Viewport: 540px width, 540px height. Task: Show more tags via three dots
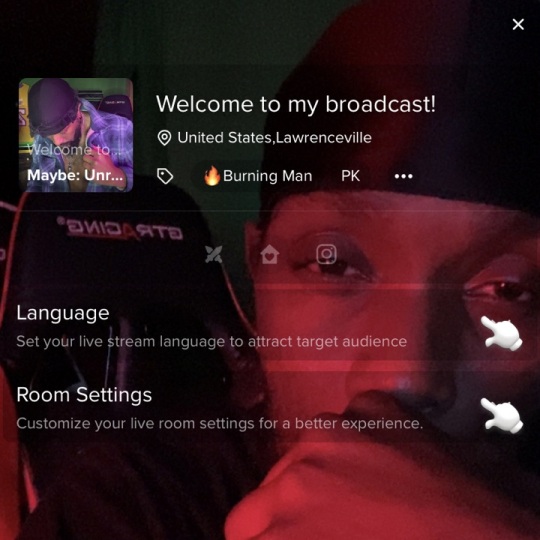(x=403, y=176)
